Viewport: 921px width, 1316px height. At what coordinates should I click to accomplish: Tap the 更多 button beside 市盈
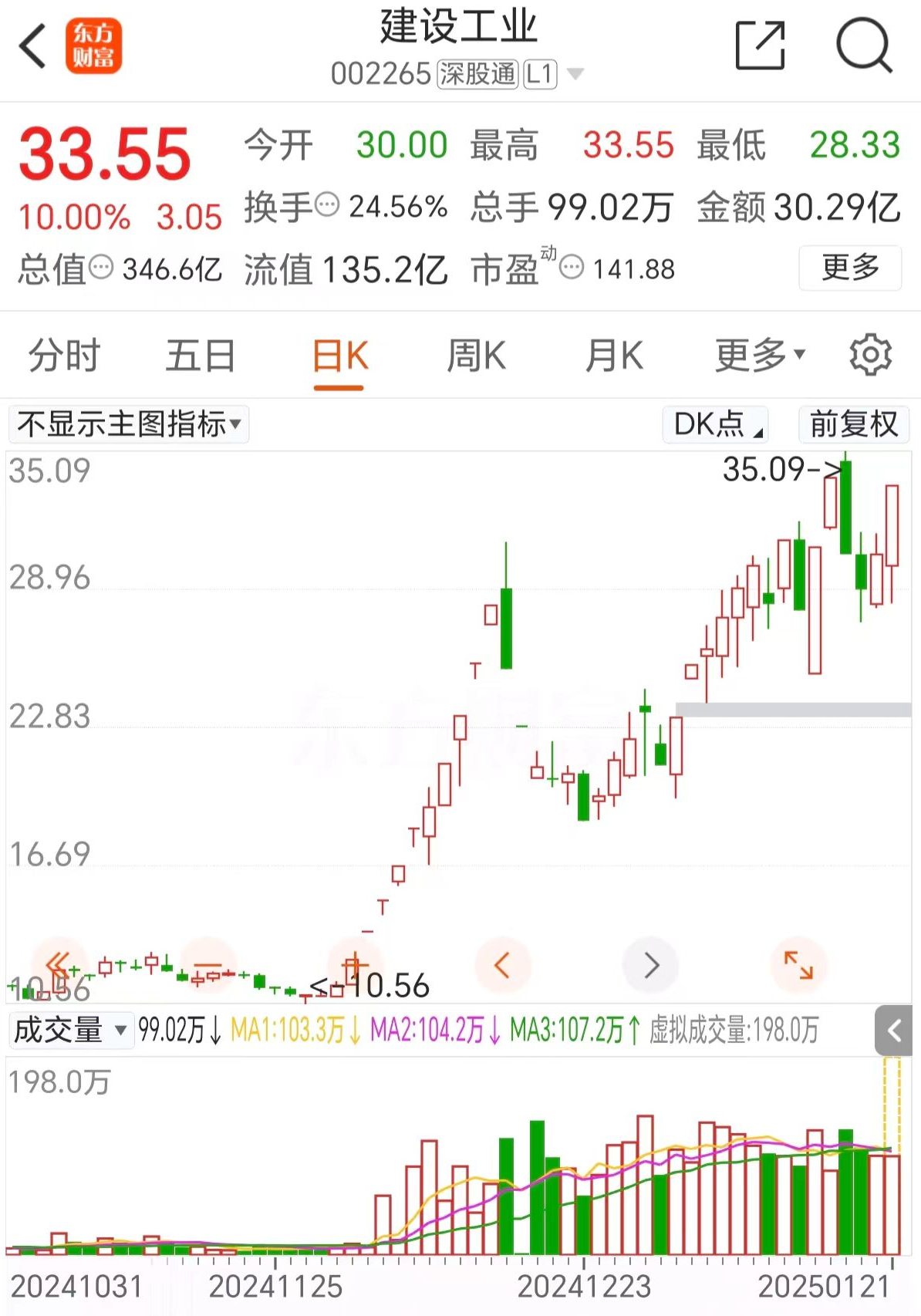850,268
